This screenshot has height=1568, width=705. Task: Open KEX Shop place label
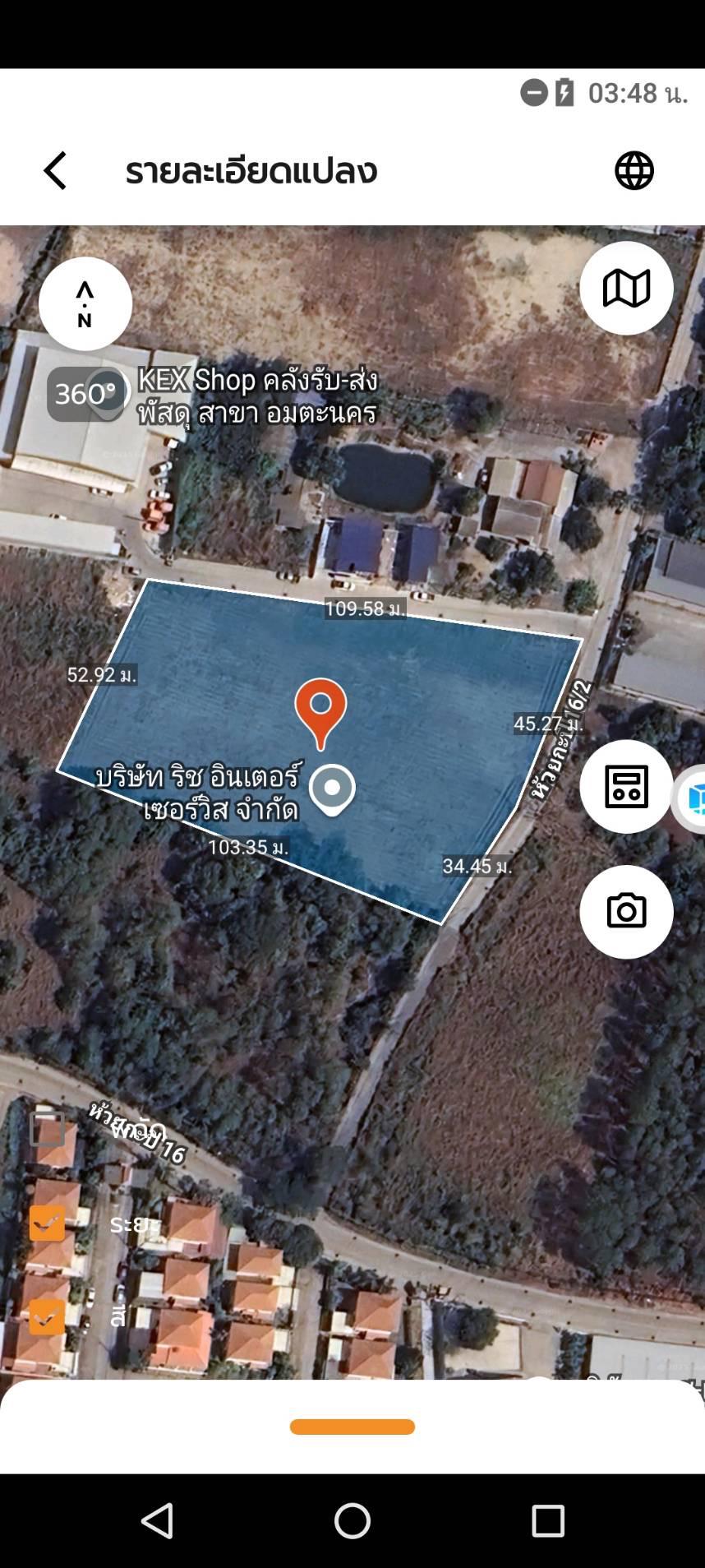pyautogui.click(x=257, y=395)
